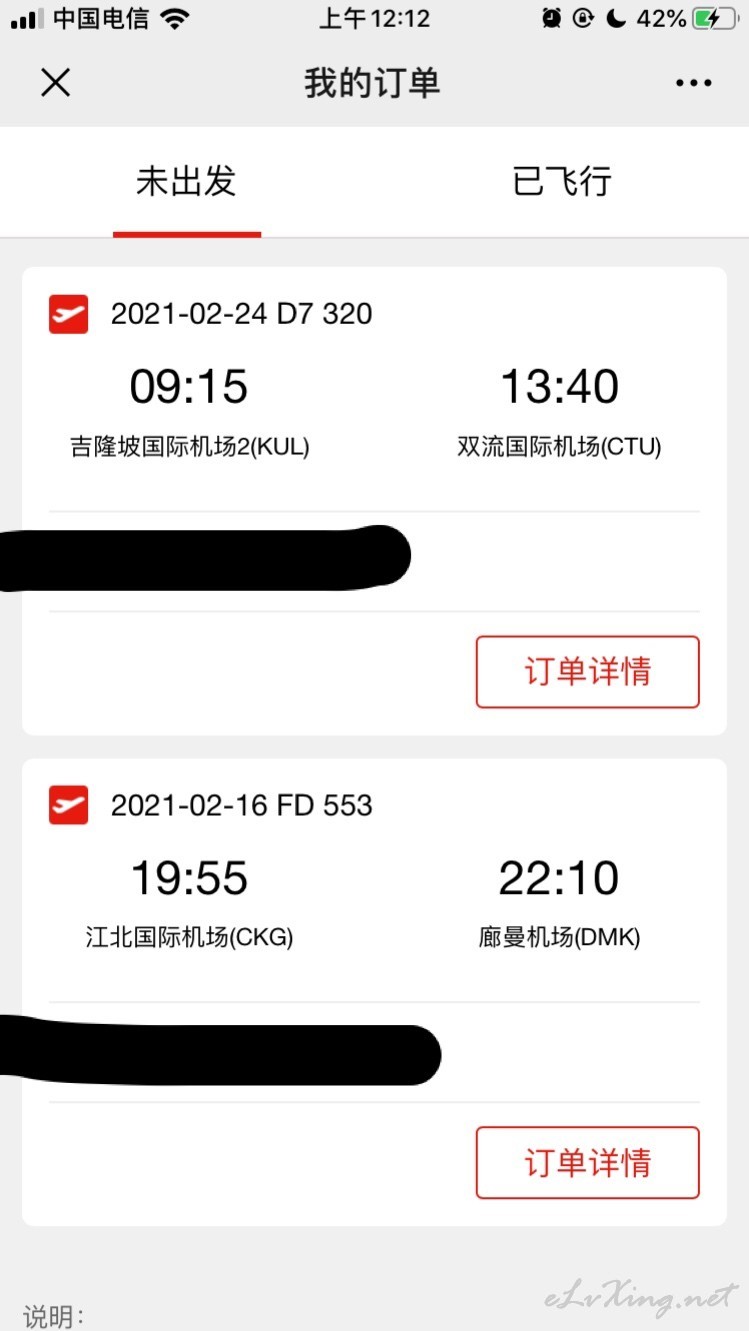
Task: Open the three-dot overflow menu
Action: 693,83
